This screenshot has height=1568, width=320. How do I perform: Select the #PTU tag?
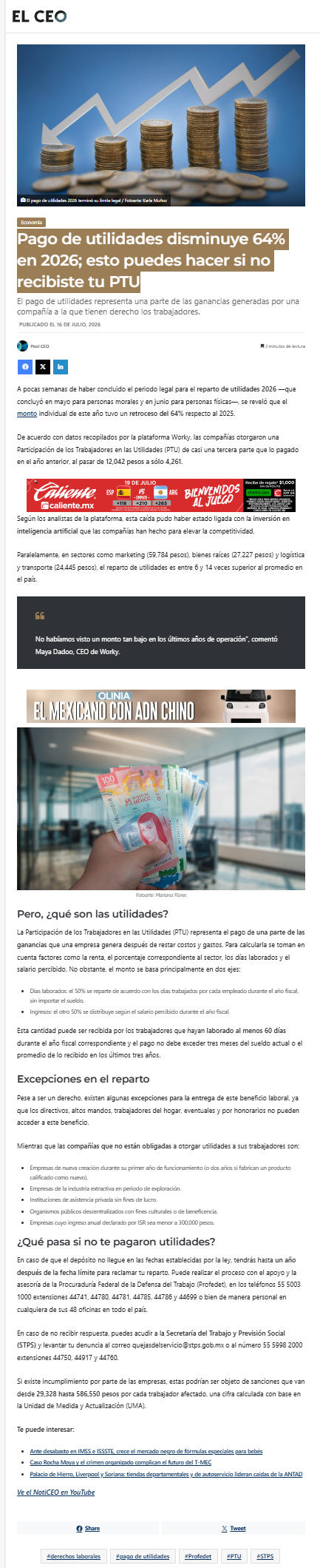234,1556
